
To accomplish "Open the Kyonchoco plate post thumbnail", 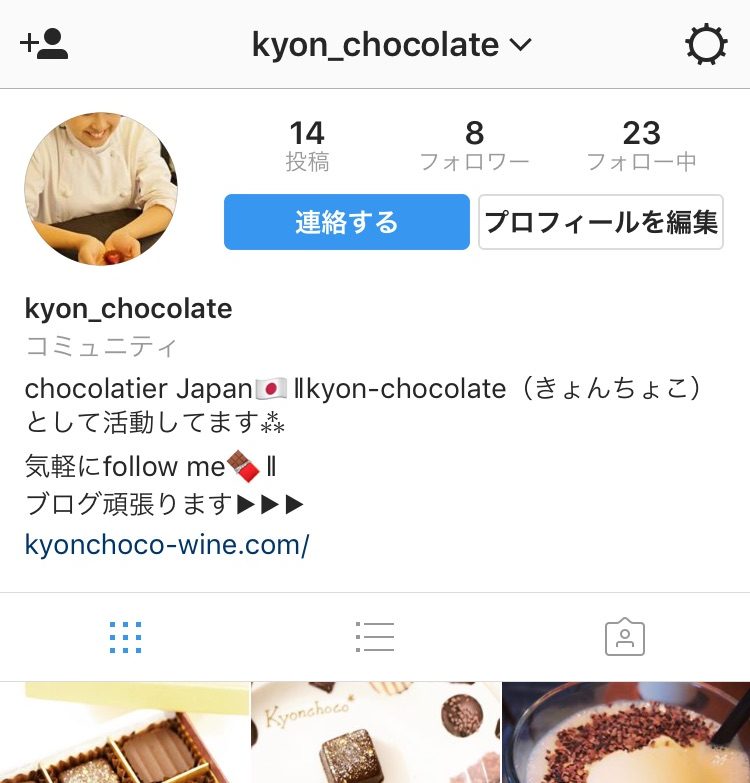I will tap(375, 733).
